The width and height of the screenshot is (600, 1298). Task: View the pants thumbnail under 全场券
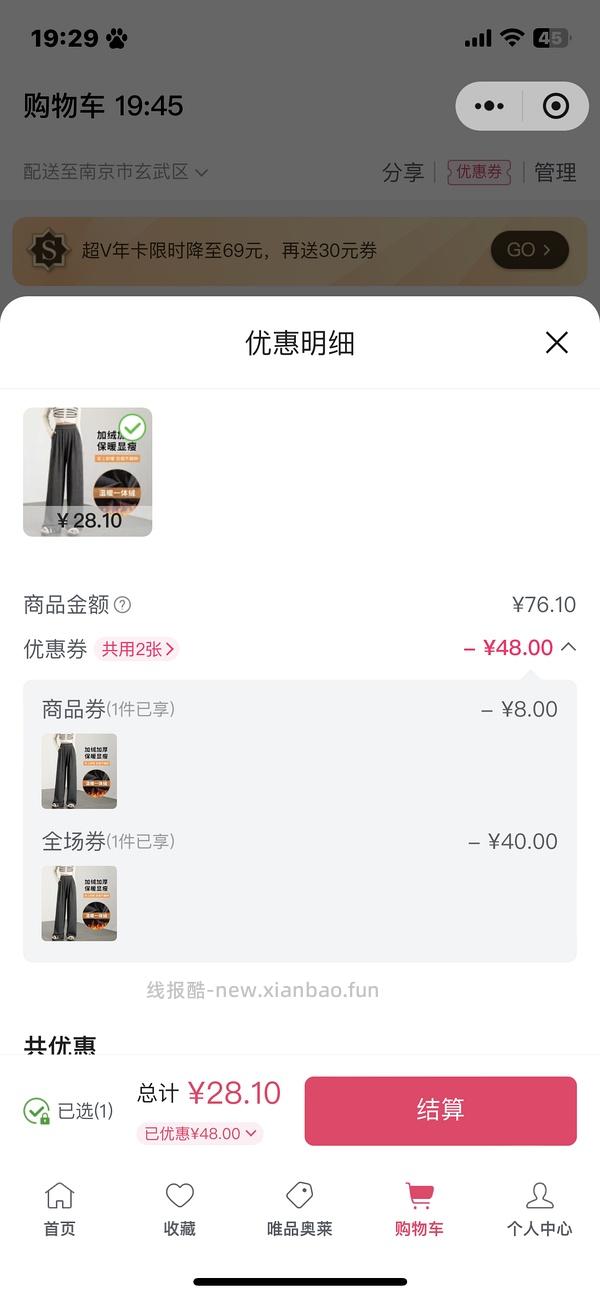[79, 903]
